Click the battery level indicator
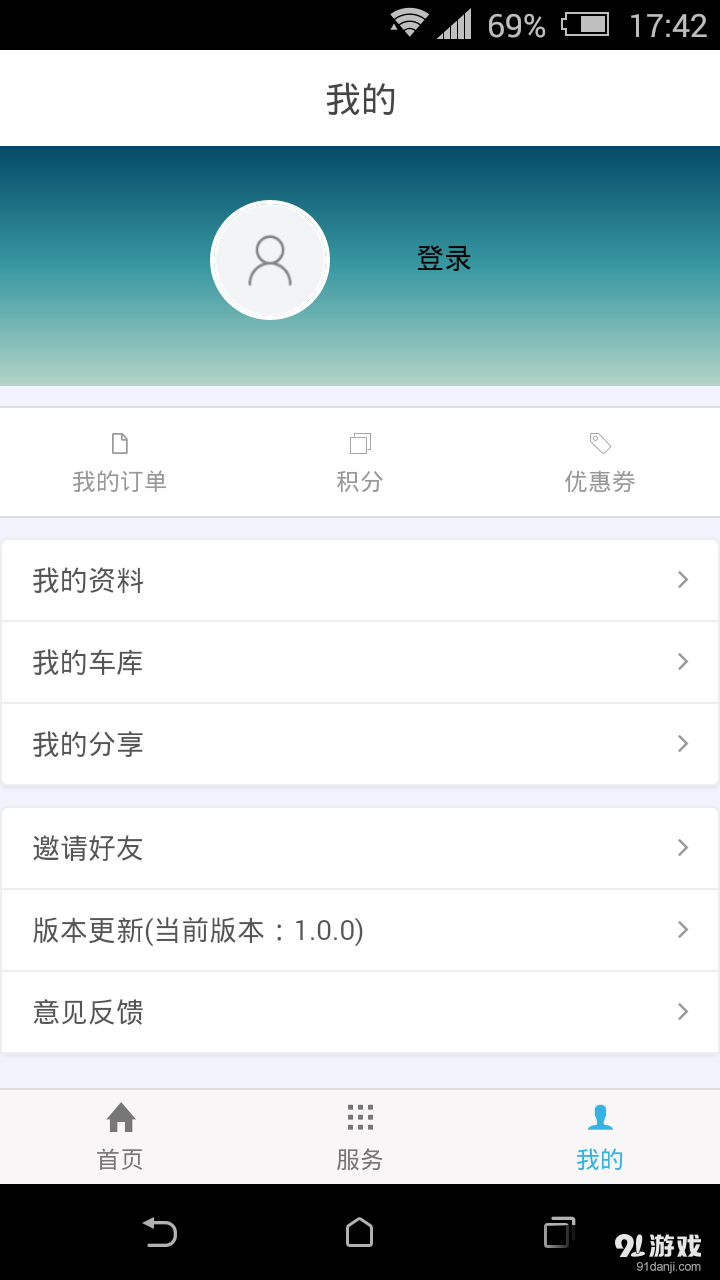 pyautogui.click(x=585, y=24)
